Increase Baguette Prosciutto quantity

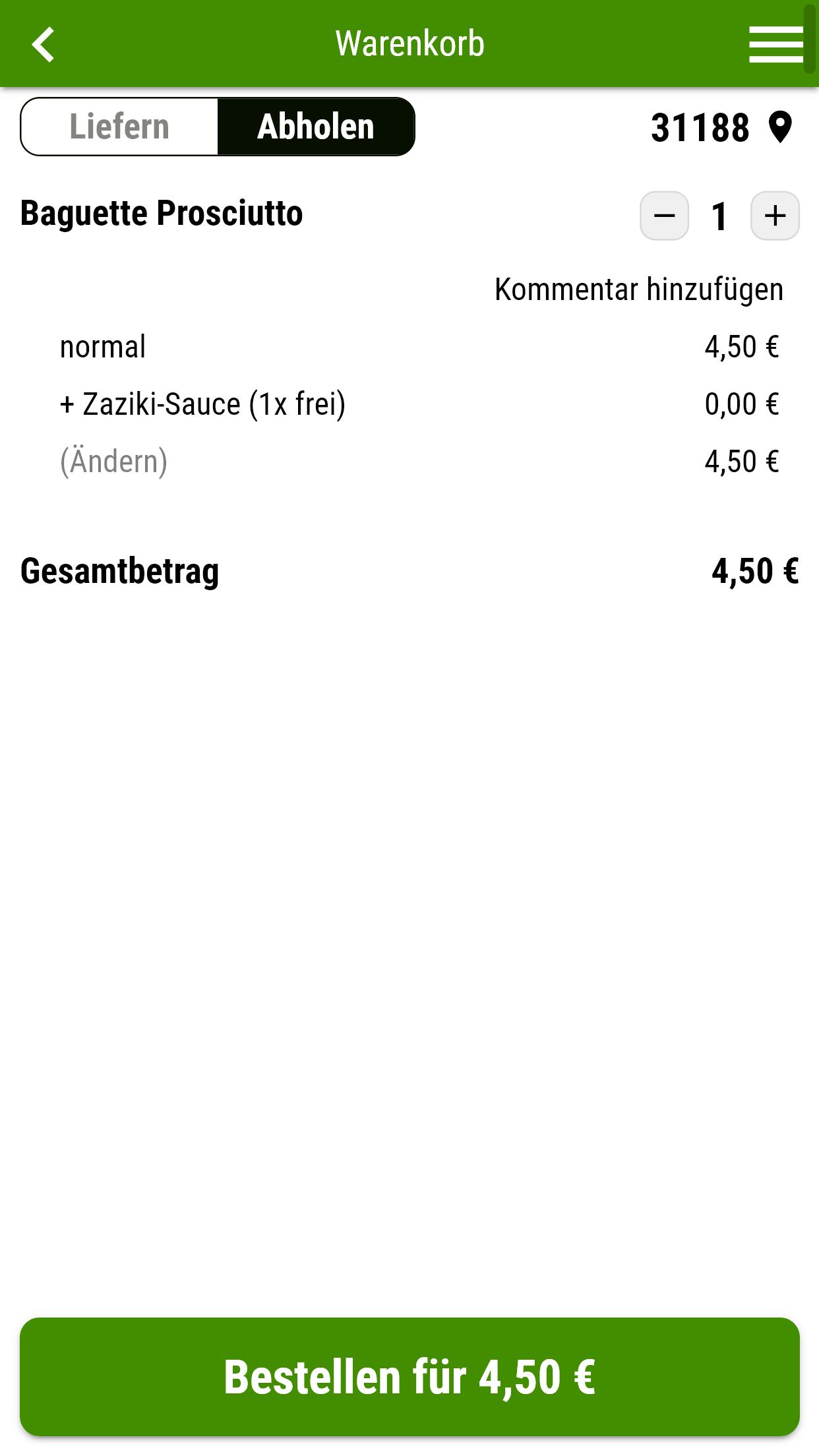point(775,216)
